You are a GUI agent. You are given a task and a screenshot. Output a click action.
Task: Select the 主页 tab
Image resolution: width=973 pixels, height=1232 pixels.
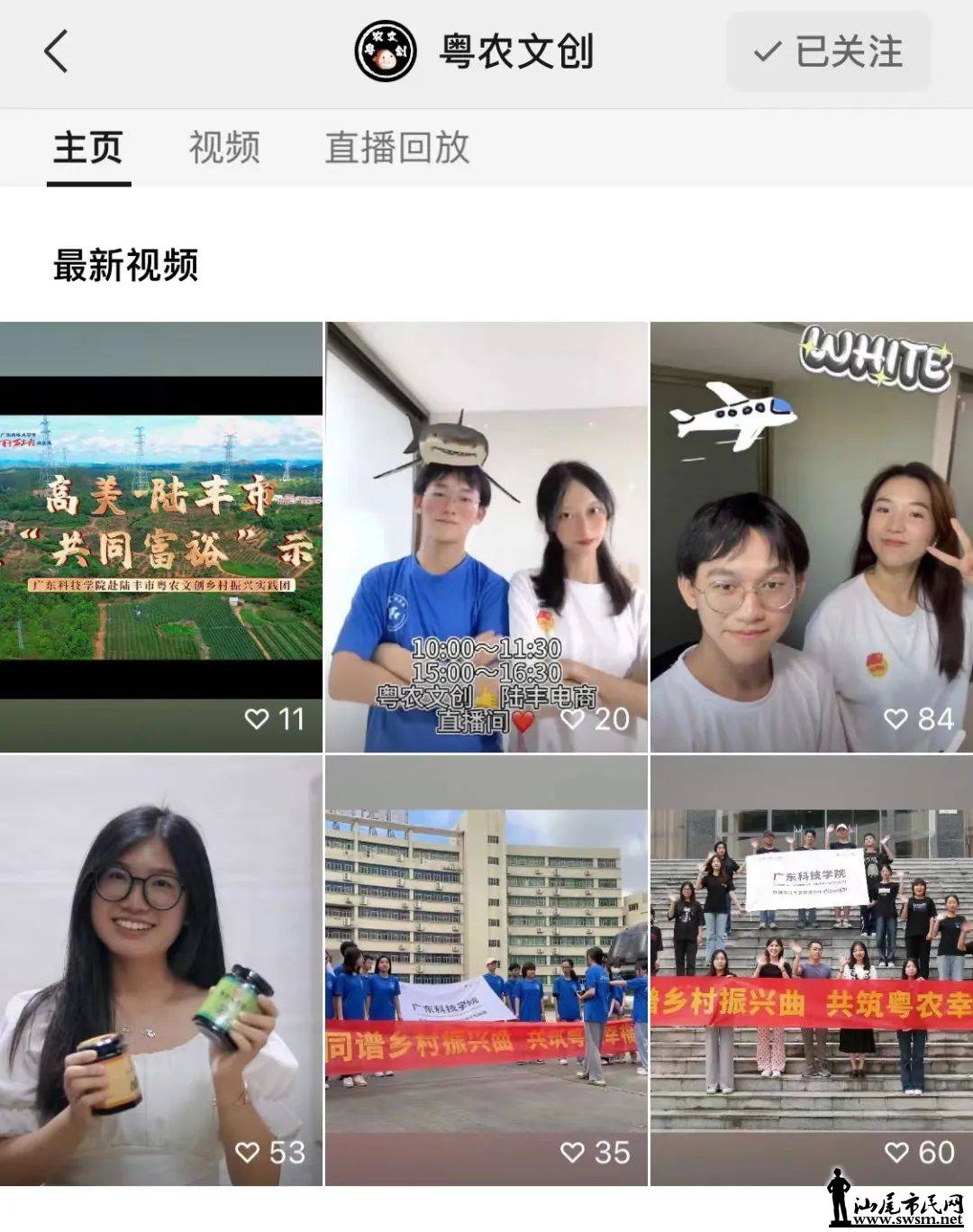87,148
